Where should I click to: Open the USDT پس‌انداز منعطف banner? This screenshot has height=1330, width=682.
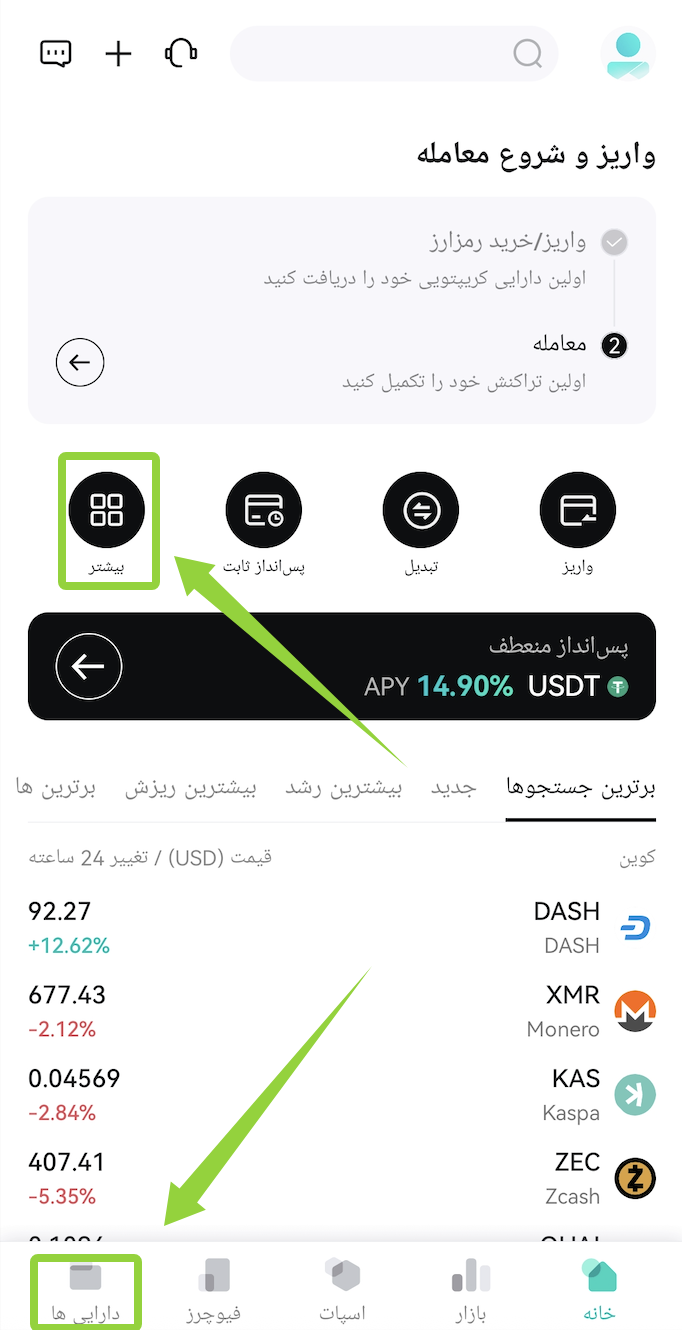click(342, 667)
